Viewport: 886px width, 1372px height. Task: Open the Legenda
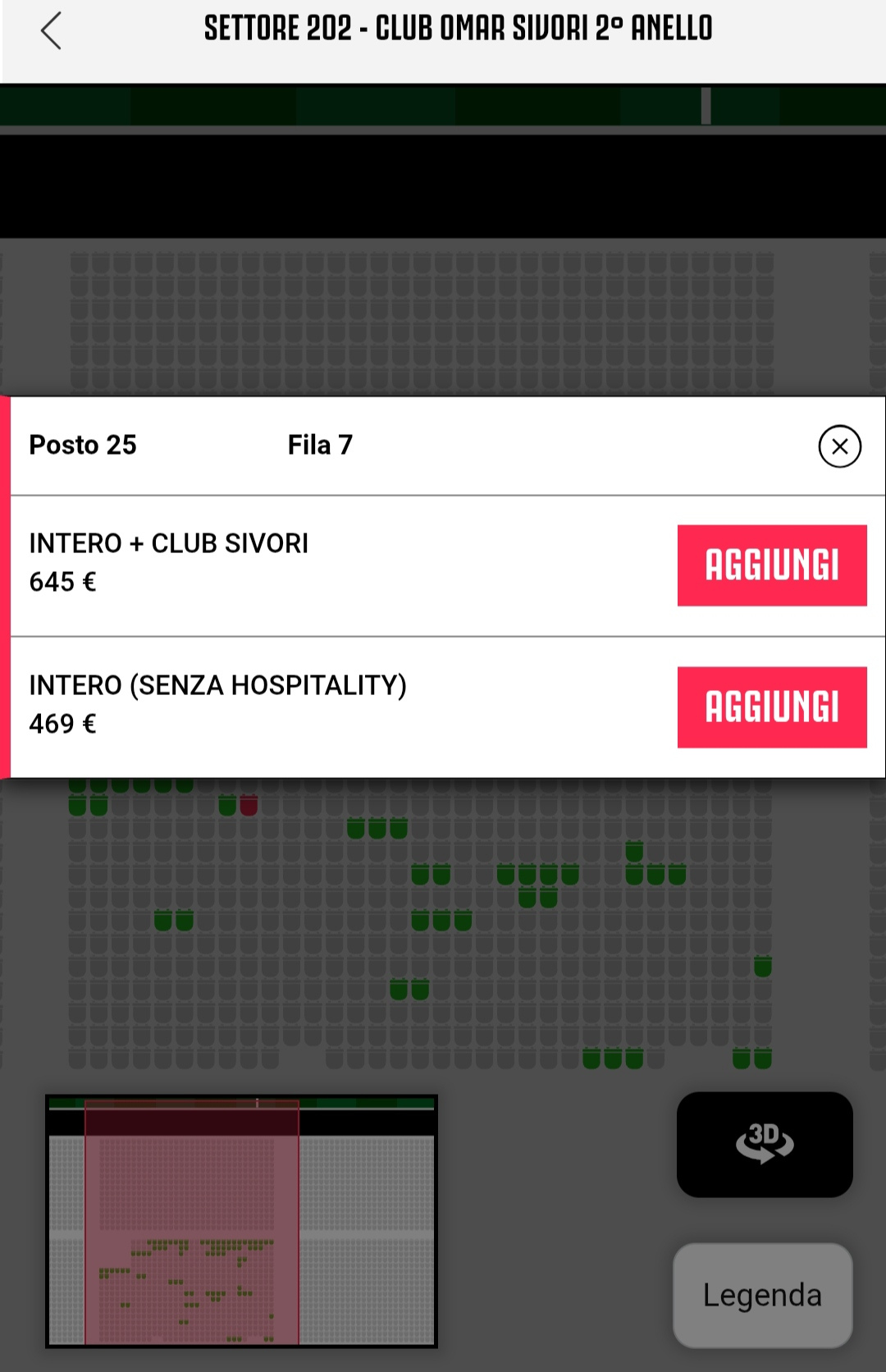click(762, 1295)
